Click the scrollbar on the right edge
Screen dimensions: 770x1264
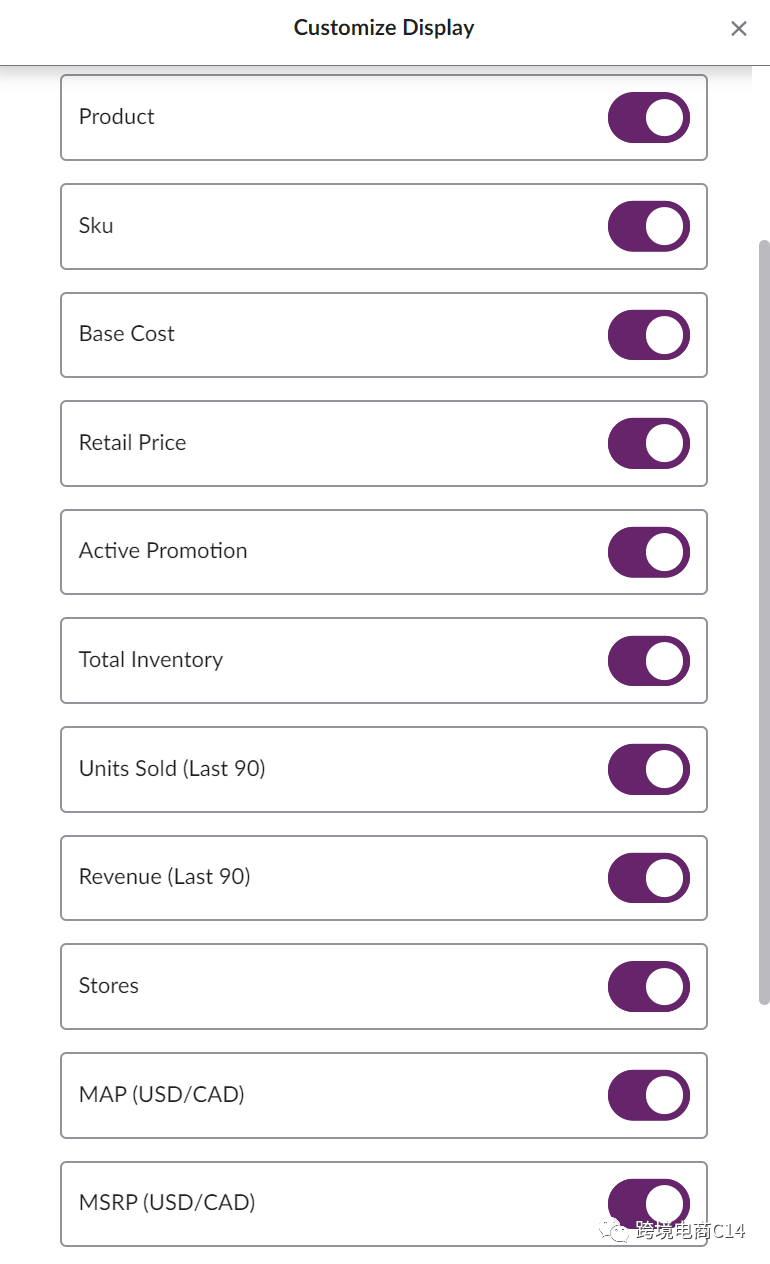pos(763,620)
